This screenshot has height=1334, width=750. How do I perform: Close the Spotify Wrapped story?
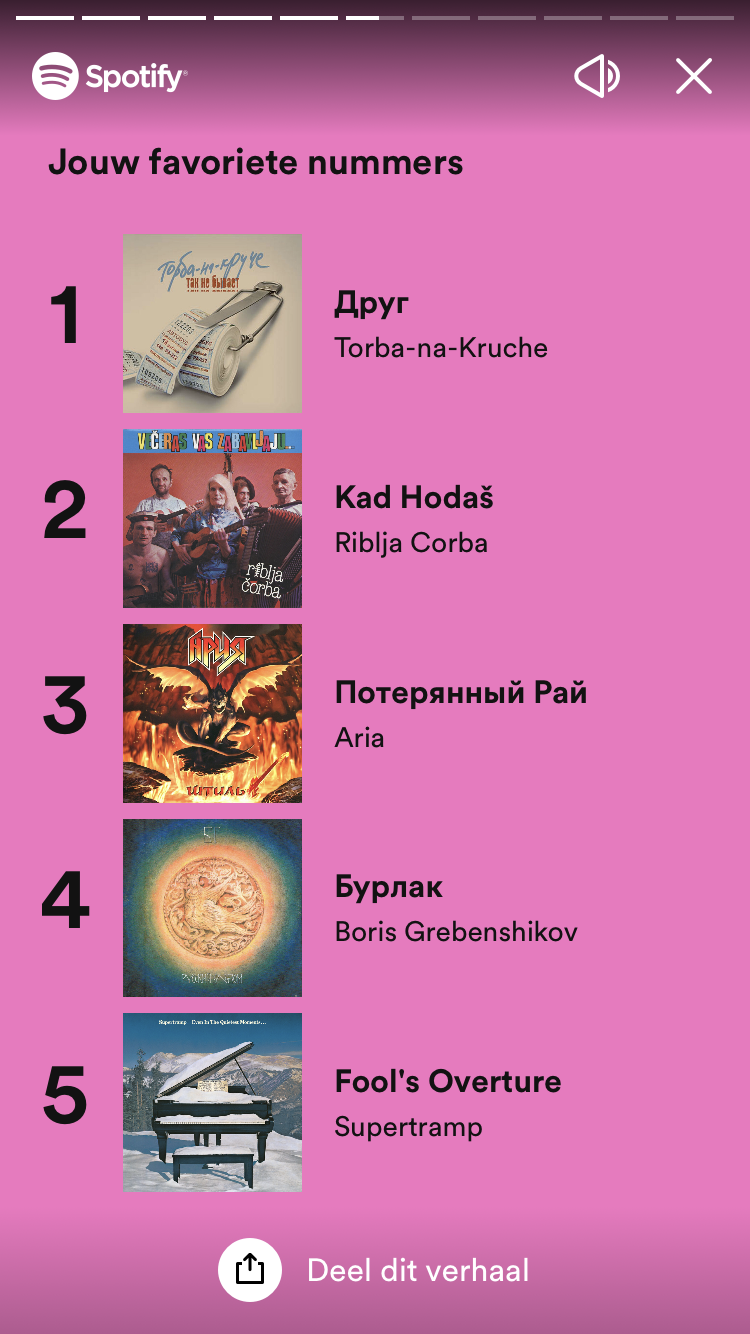[693, 77]
